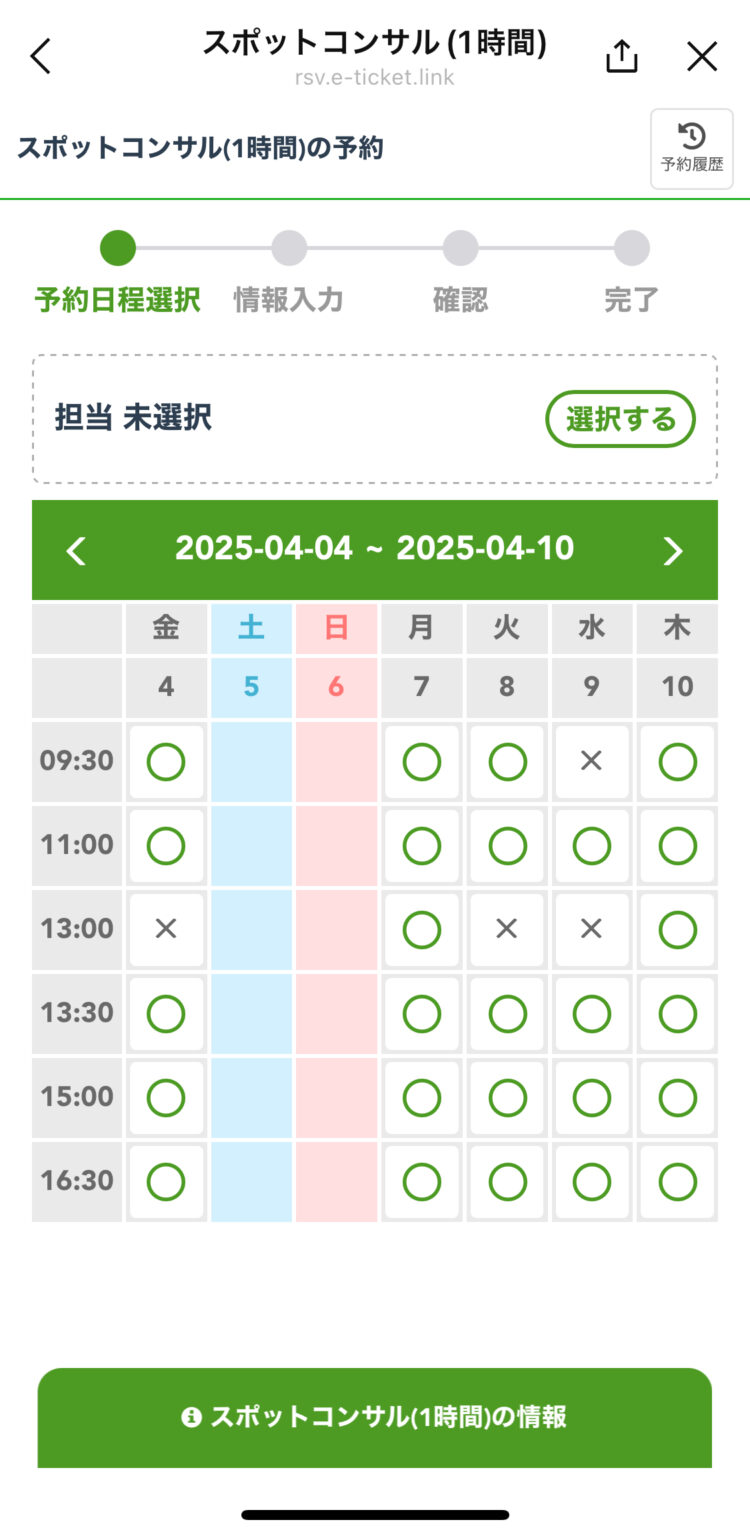750x1536 pixels.
Task: Pick the 11:00 slot on Wednesday 9
Action: 592,846
